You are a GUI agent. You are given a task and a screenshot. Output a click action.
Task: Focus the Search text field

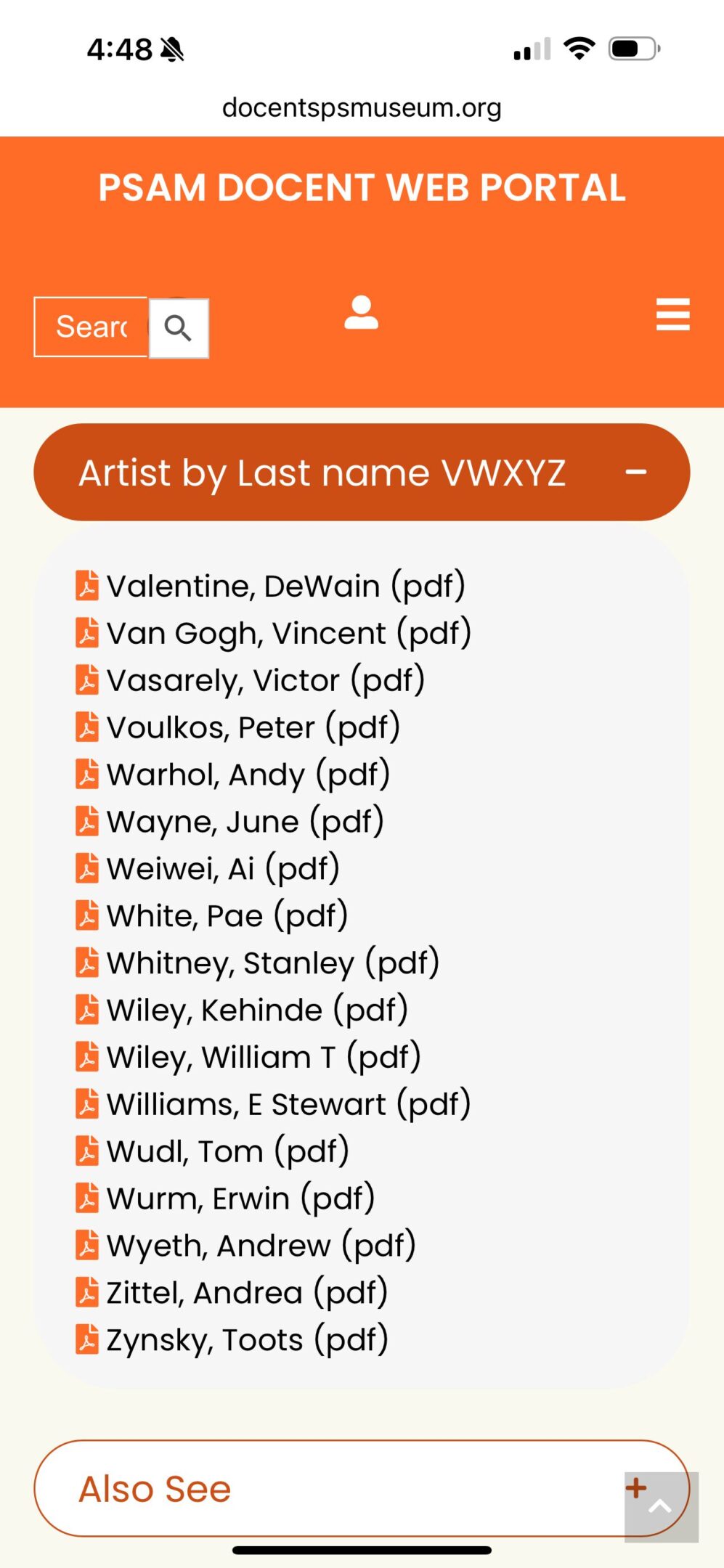(x=91, y=327)
